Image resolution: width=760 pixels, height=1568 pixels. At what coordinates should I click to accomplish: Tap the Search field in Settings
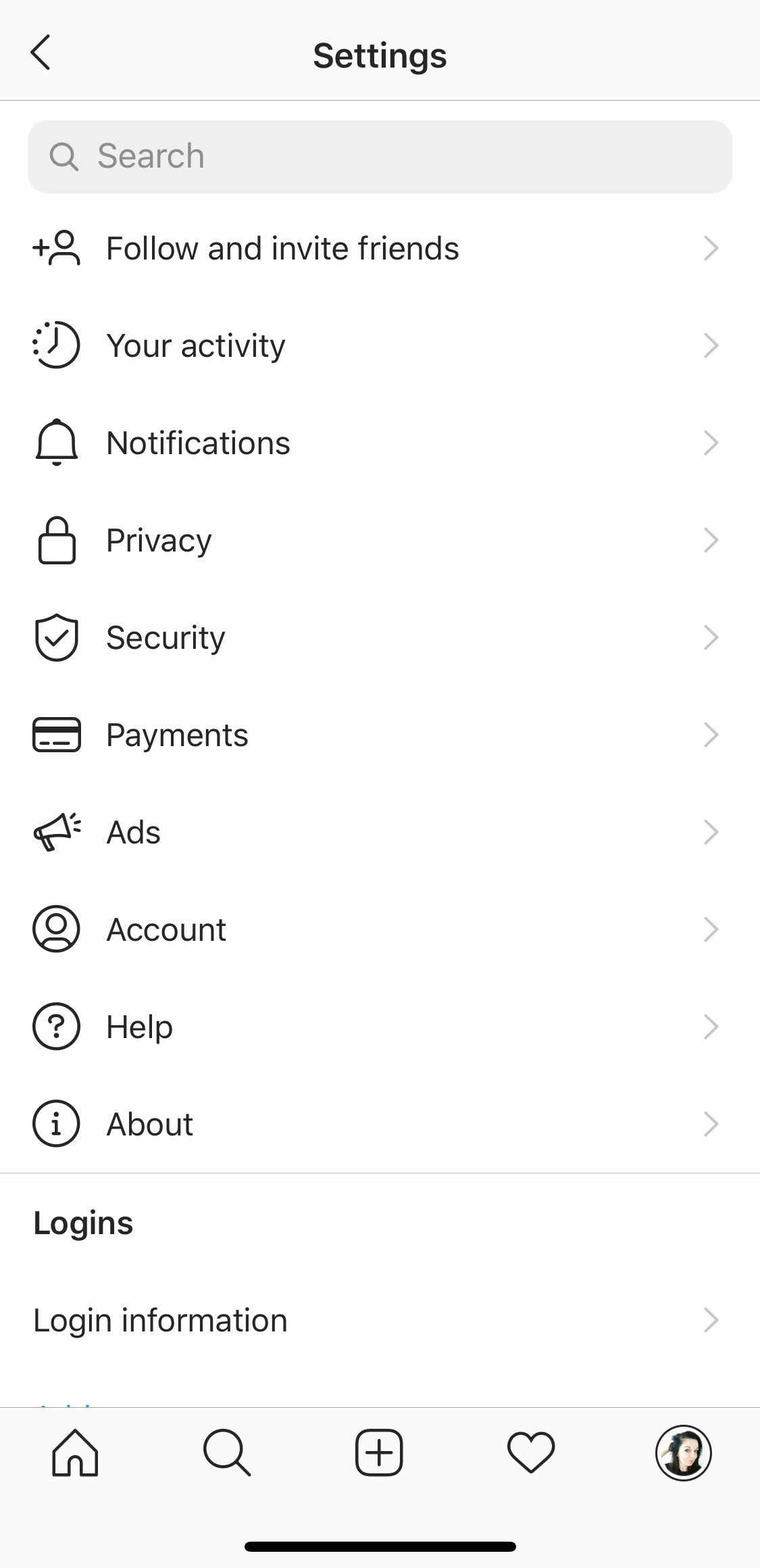click(x=380, y=157)
